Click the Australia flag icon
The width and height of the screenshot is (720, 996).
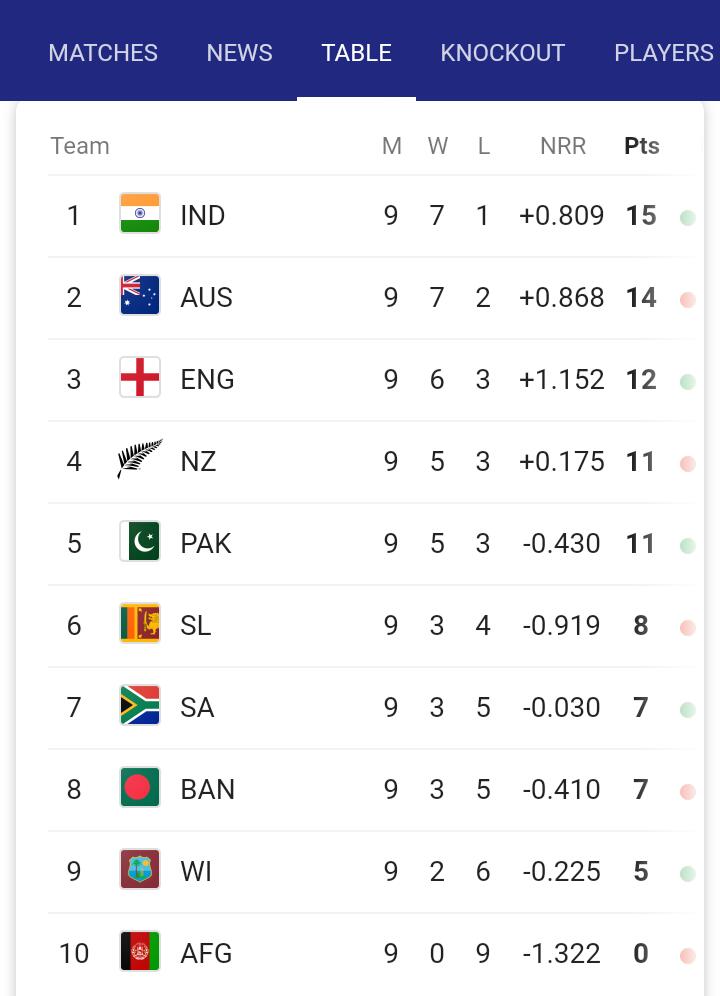[139, 296]
